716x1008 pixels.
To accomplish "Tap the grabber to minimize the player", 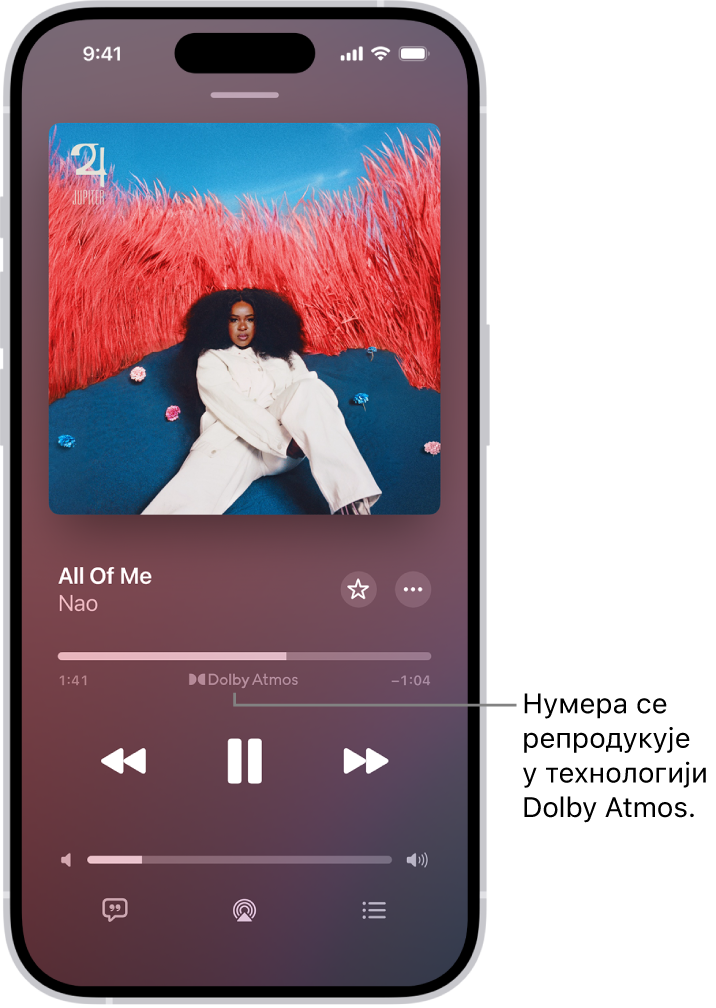I will tap(245, 95).
